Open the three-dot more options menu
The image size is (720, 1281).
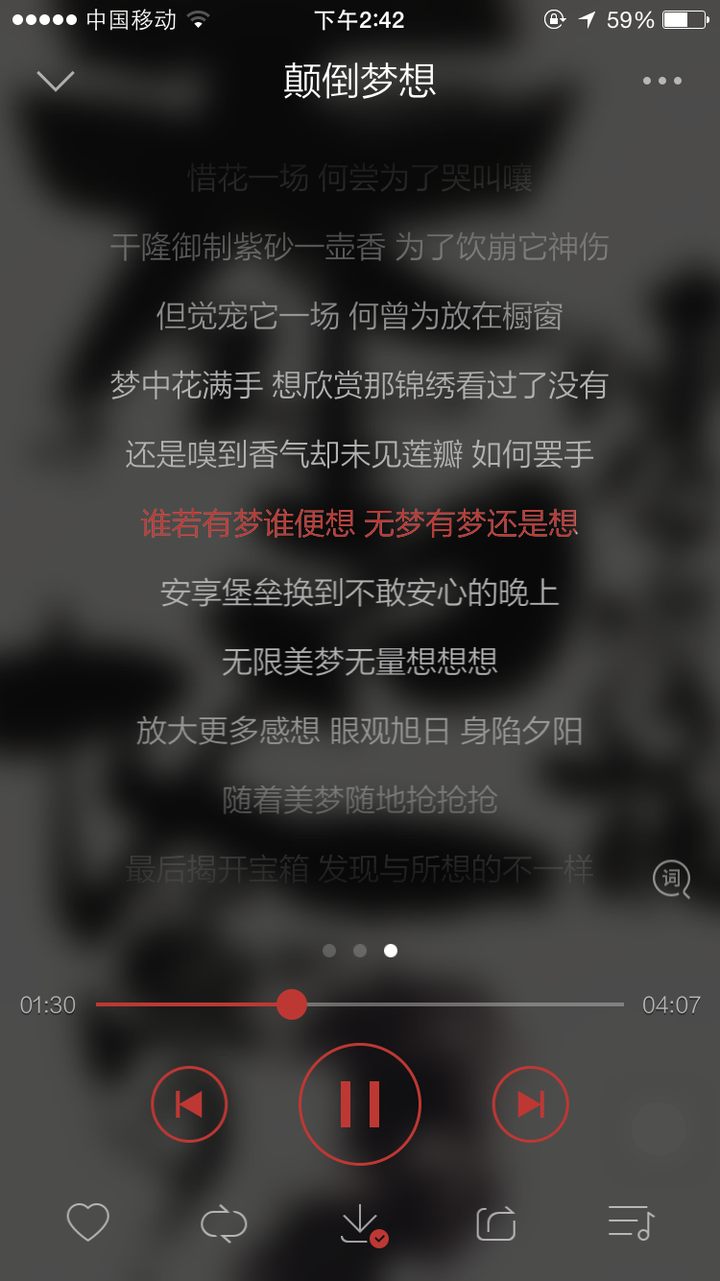pos(662,81)
